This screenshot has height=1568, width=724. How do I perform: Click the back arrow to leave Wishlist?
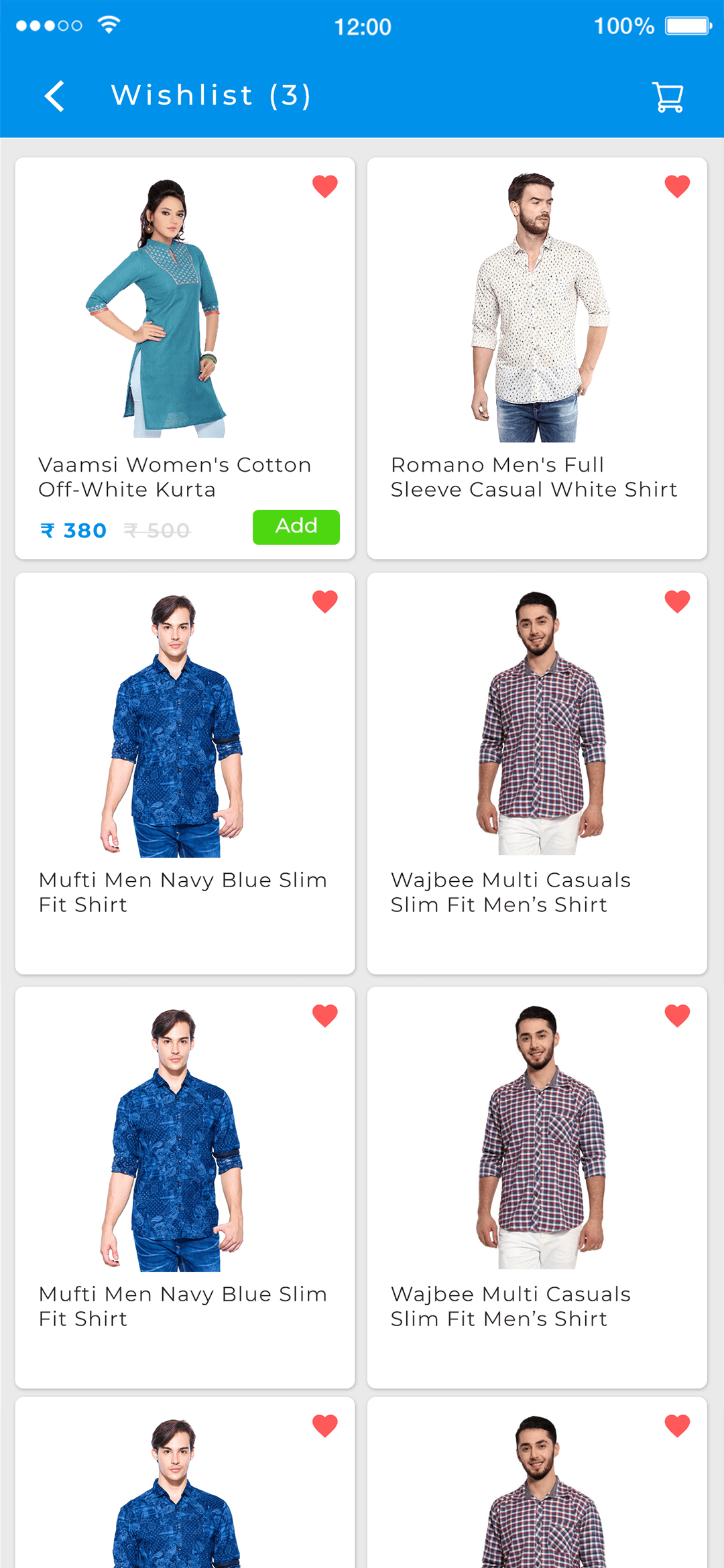[x=56, y=96]
